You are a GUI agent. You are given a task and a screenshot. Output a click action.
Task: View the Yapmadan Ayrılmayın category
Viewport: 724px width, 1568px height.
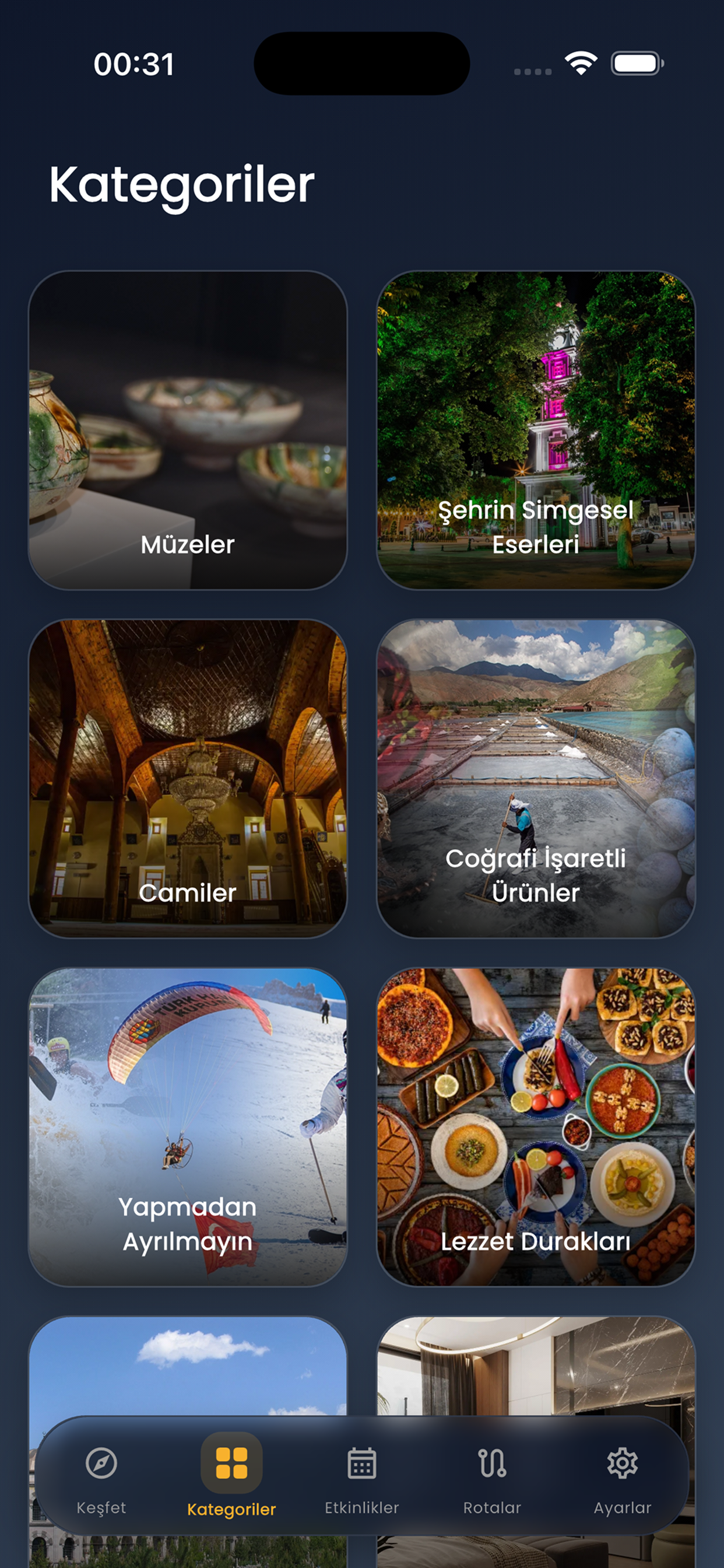tap(187, 1126)
